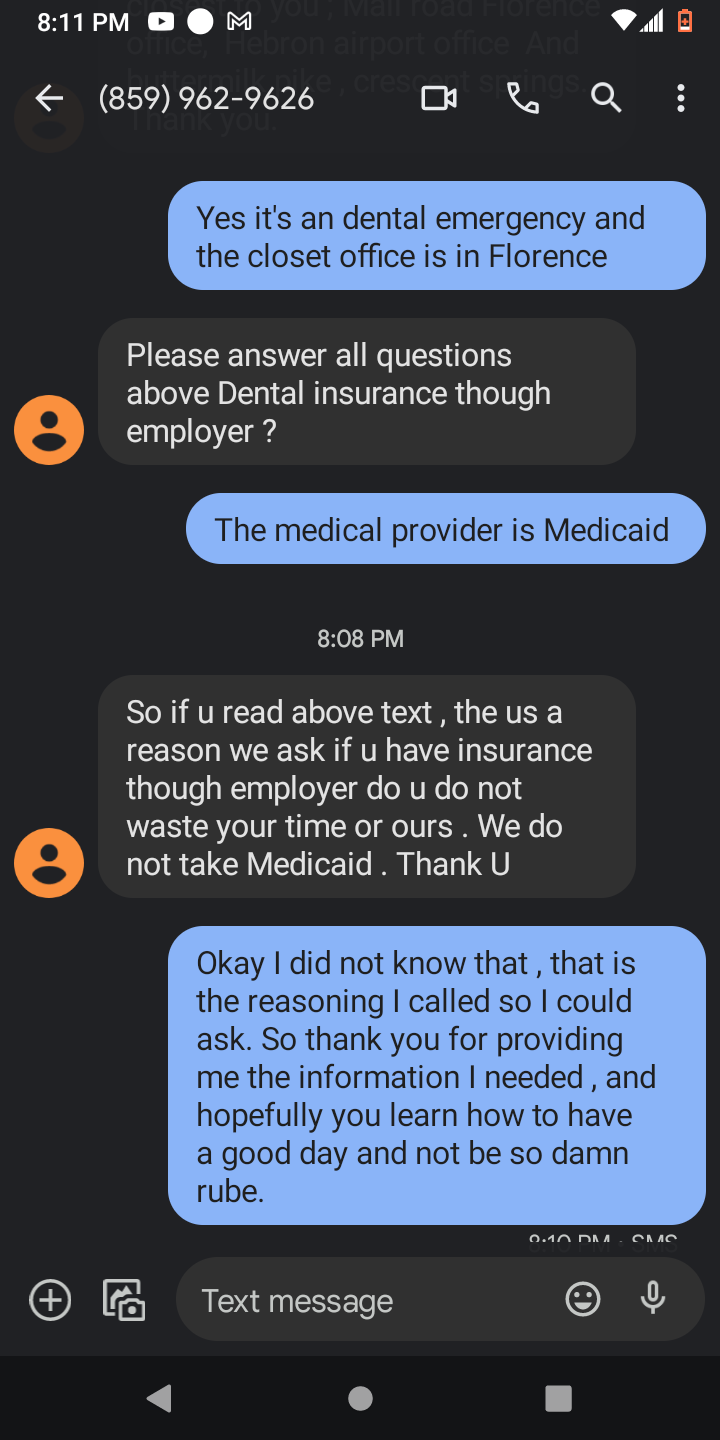720x1440 pixels.
Task: Open the emoji picker
Action: pyautogui.click(x=582, y=1299)
